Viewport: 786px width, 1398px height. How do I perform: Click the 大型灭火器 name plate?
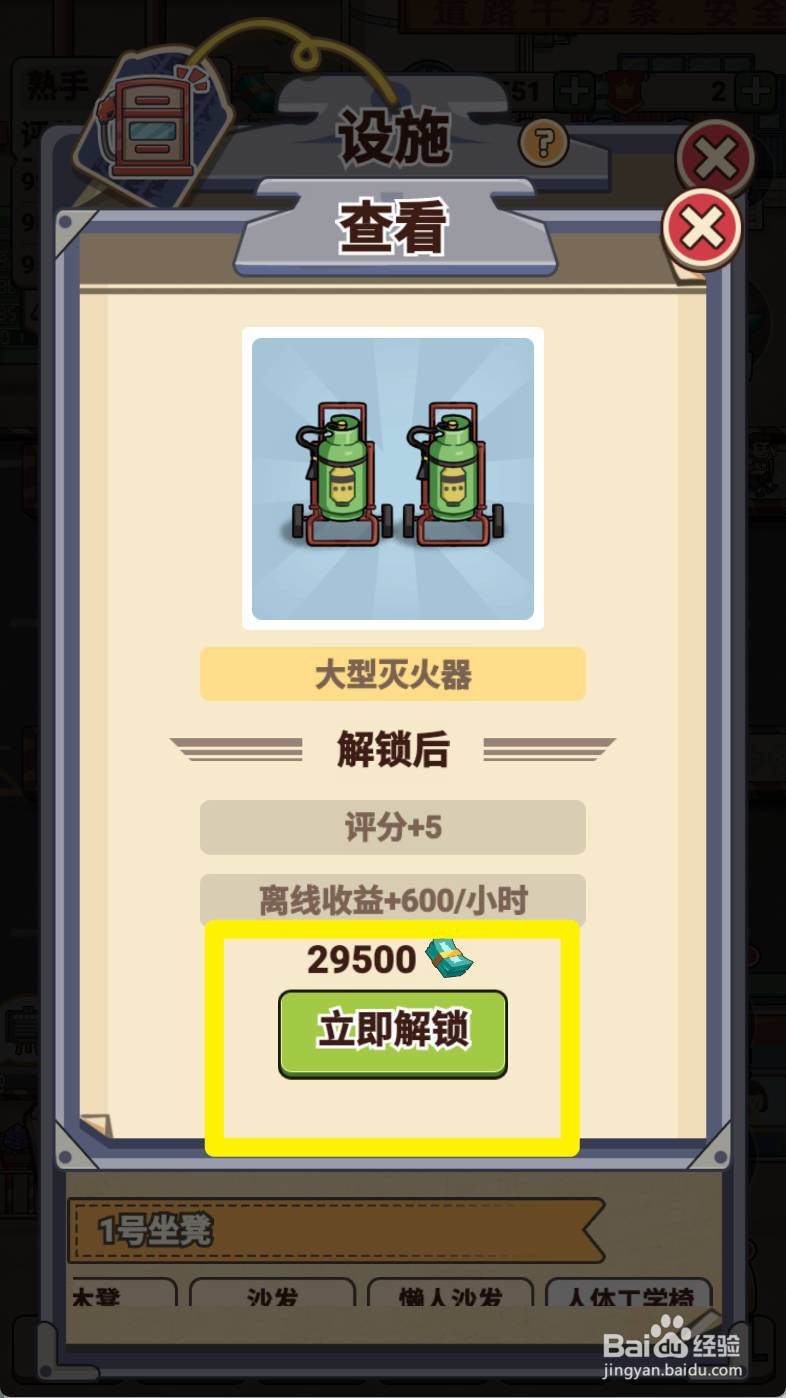tap(392, 675)
